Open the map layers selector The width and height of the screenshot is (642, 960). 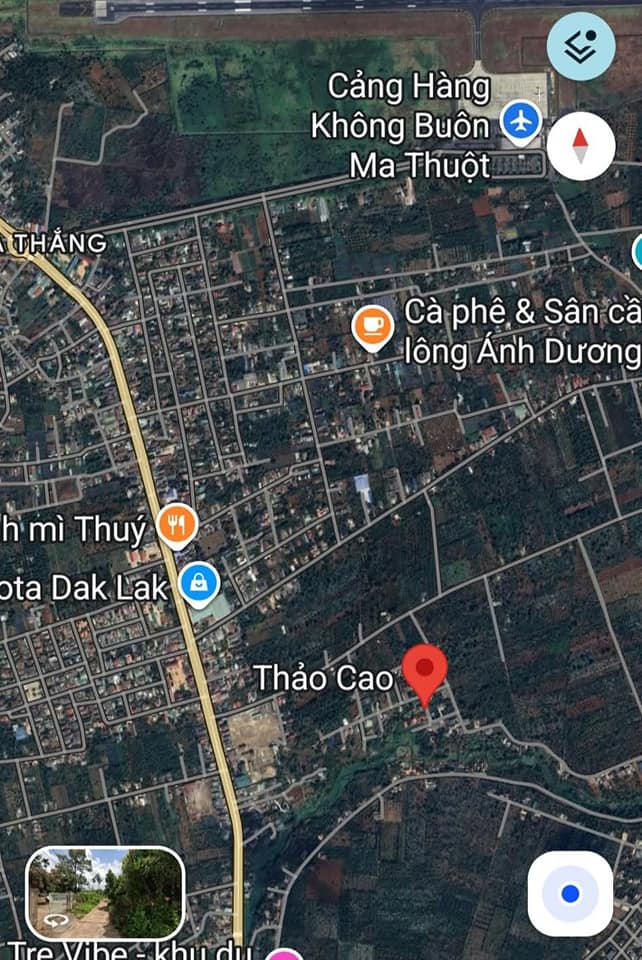click(581, 46)
